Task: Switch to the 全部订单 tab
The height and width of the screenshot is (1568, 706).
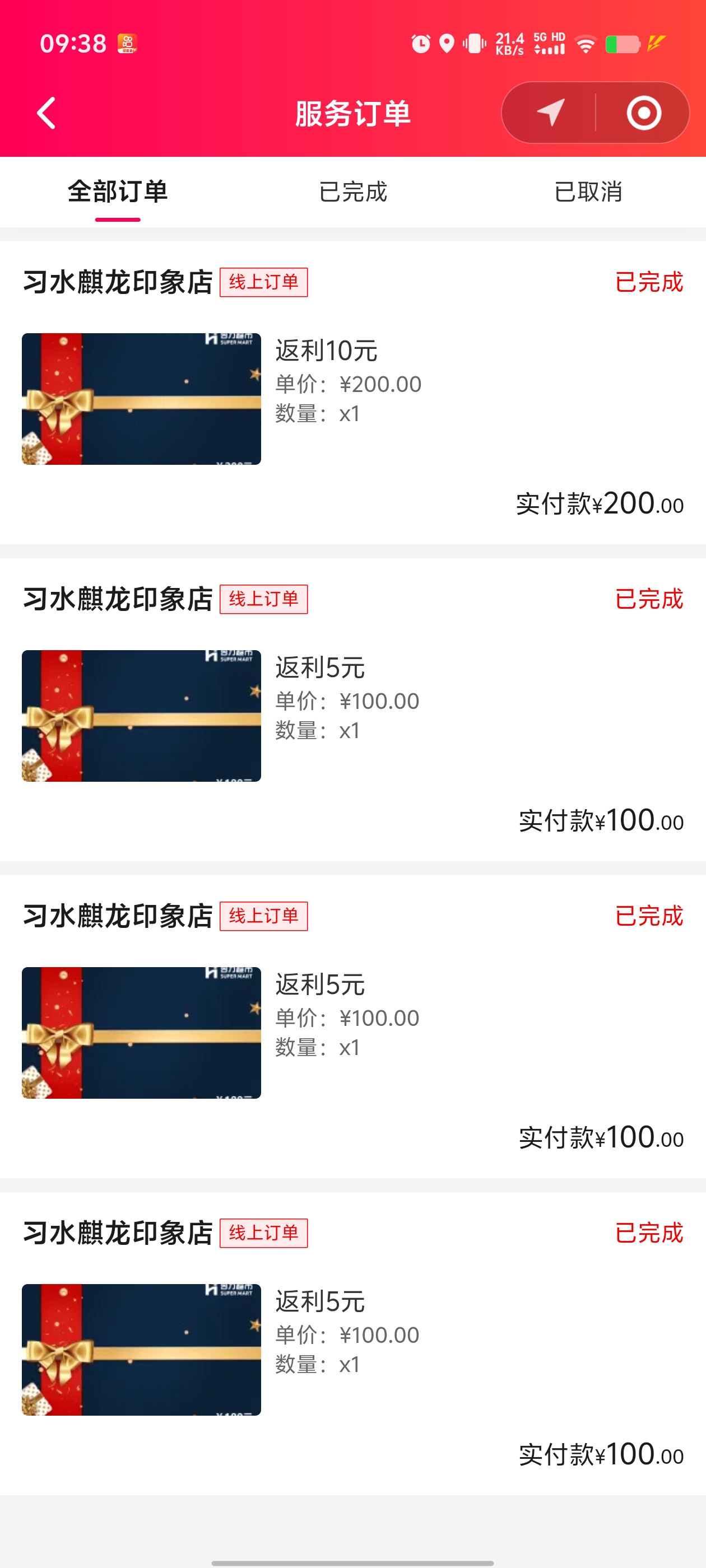Action: click(118, 192)
